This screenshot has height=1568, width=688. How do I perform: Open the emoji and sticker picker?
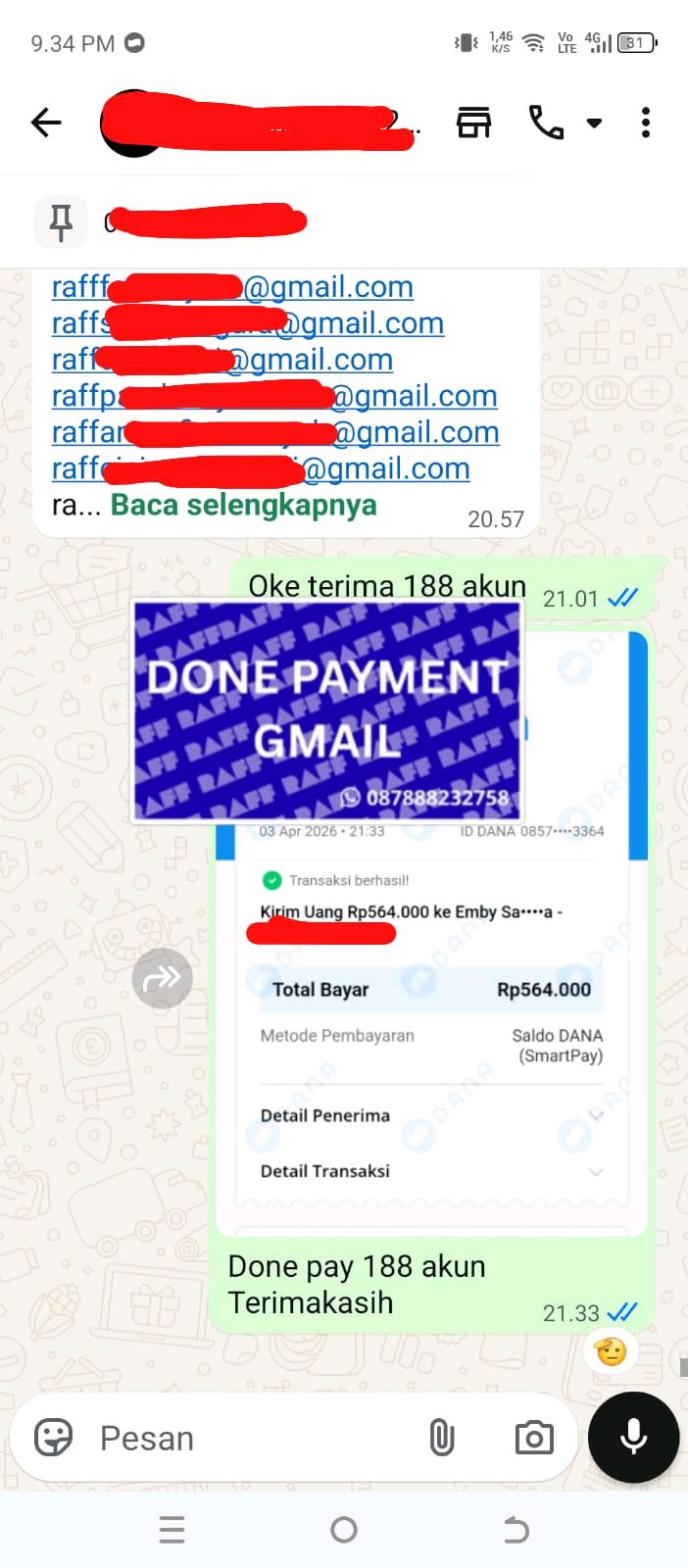[x=54, y=1438]
